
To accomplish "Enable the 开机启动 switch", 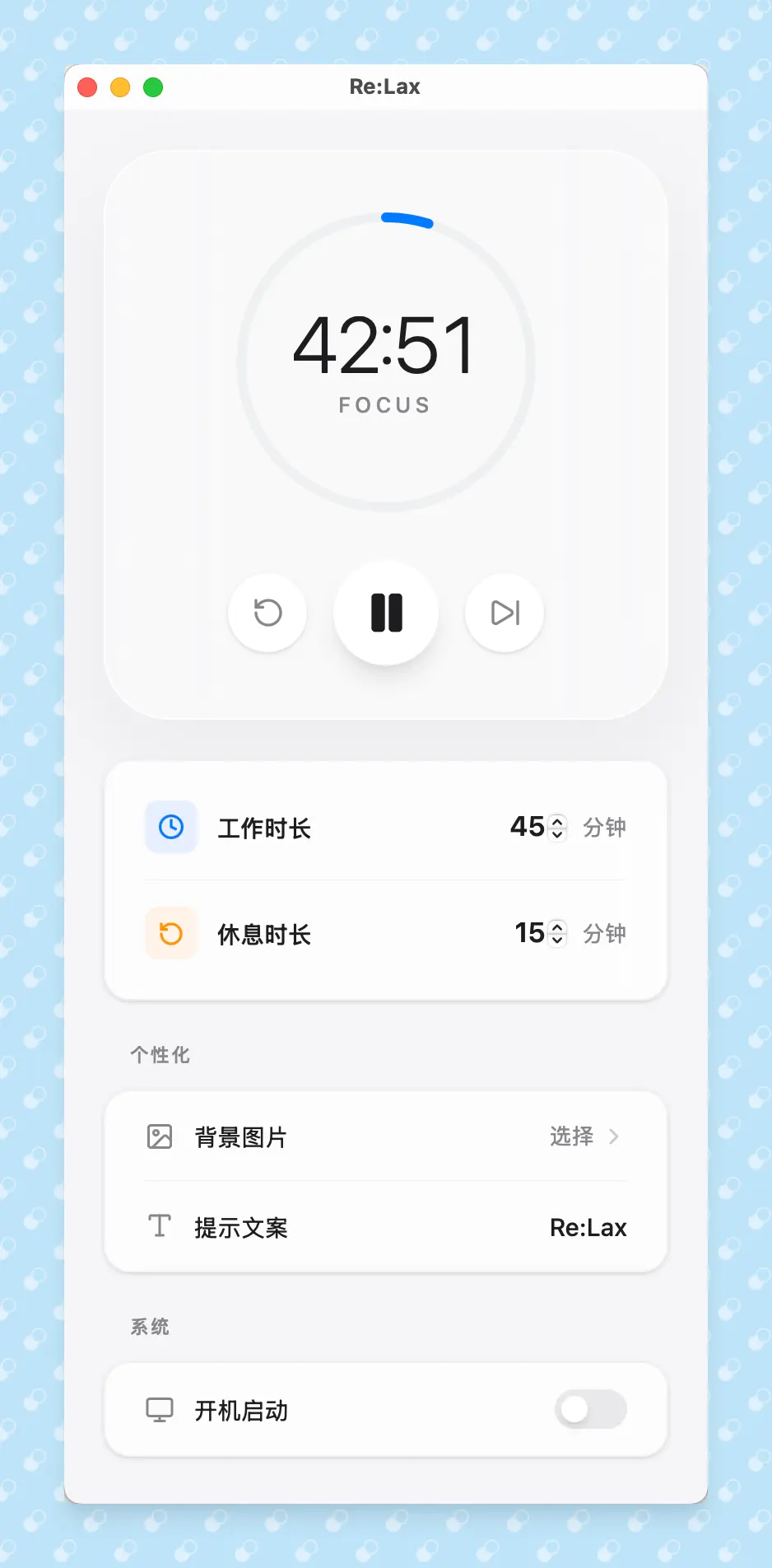I will [590, 1409].
